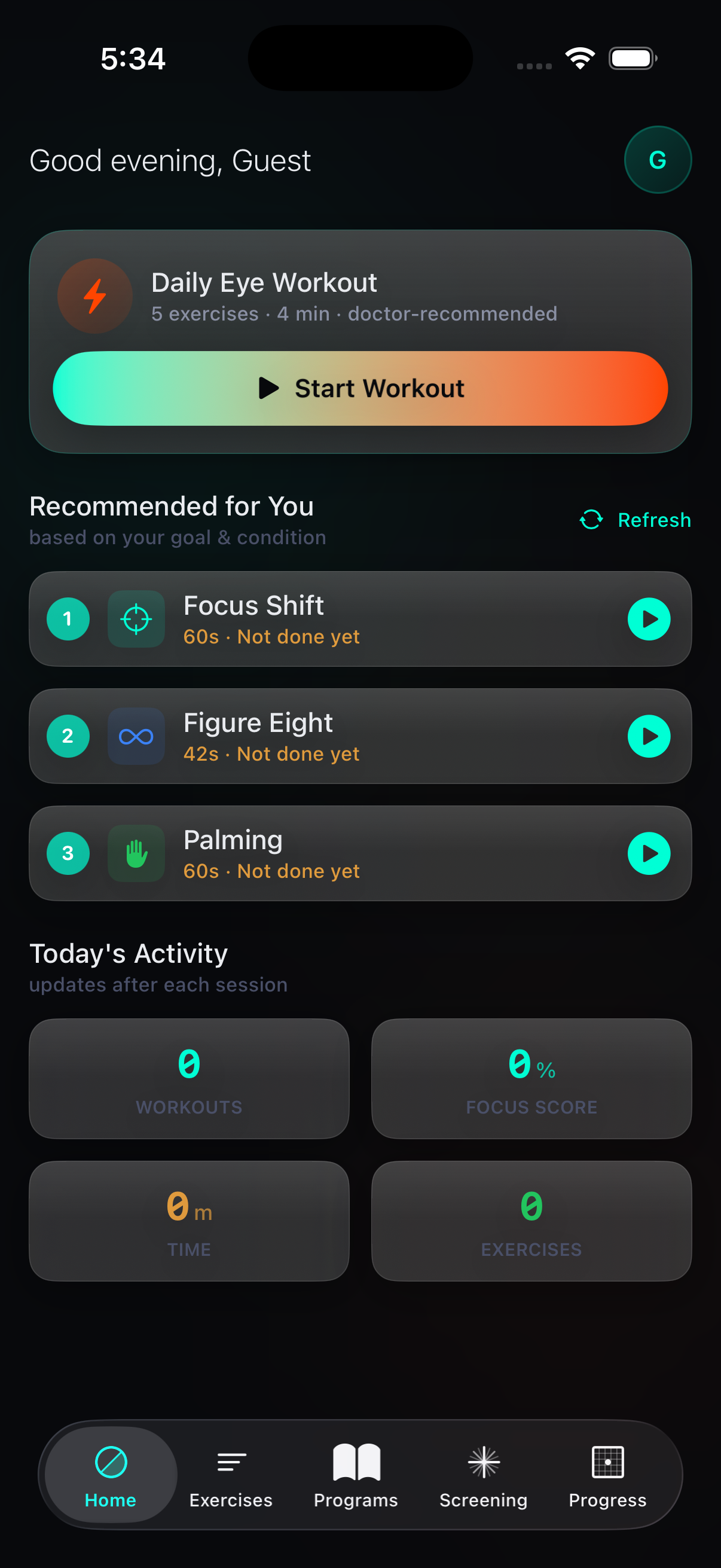Check the Workouts count card
This screenshot has width=721, height=1568.
pyautogui.click(x=188, y=1079)
